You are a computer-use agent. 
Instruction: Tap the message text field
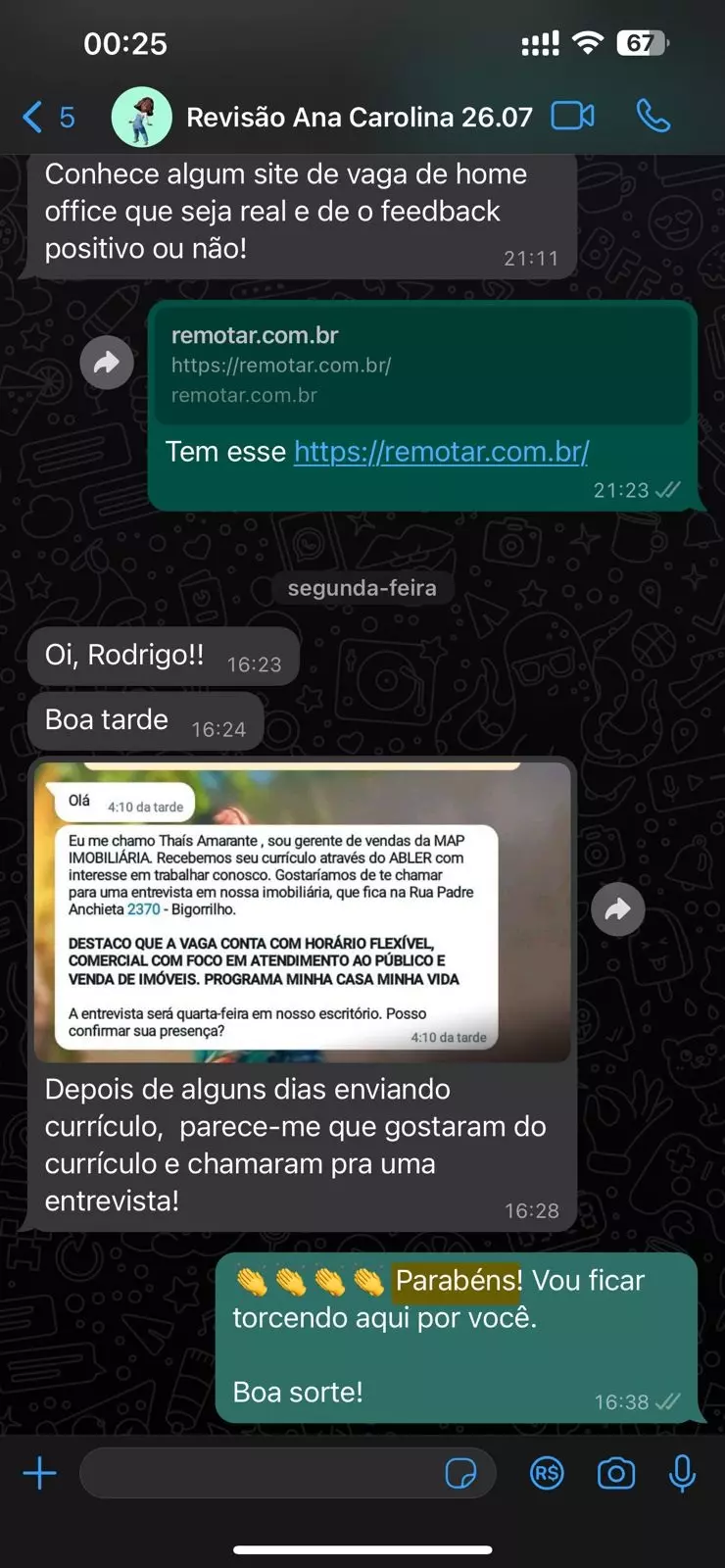tap(260, 1473)
